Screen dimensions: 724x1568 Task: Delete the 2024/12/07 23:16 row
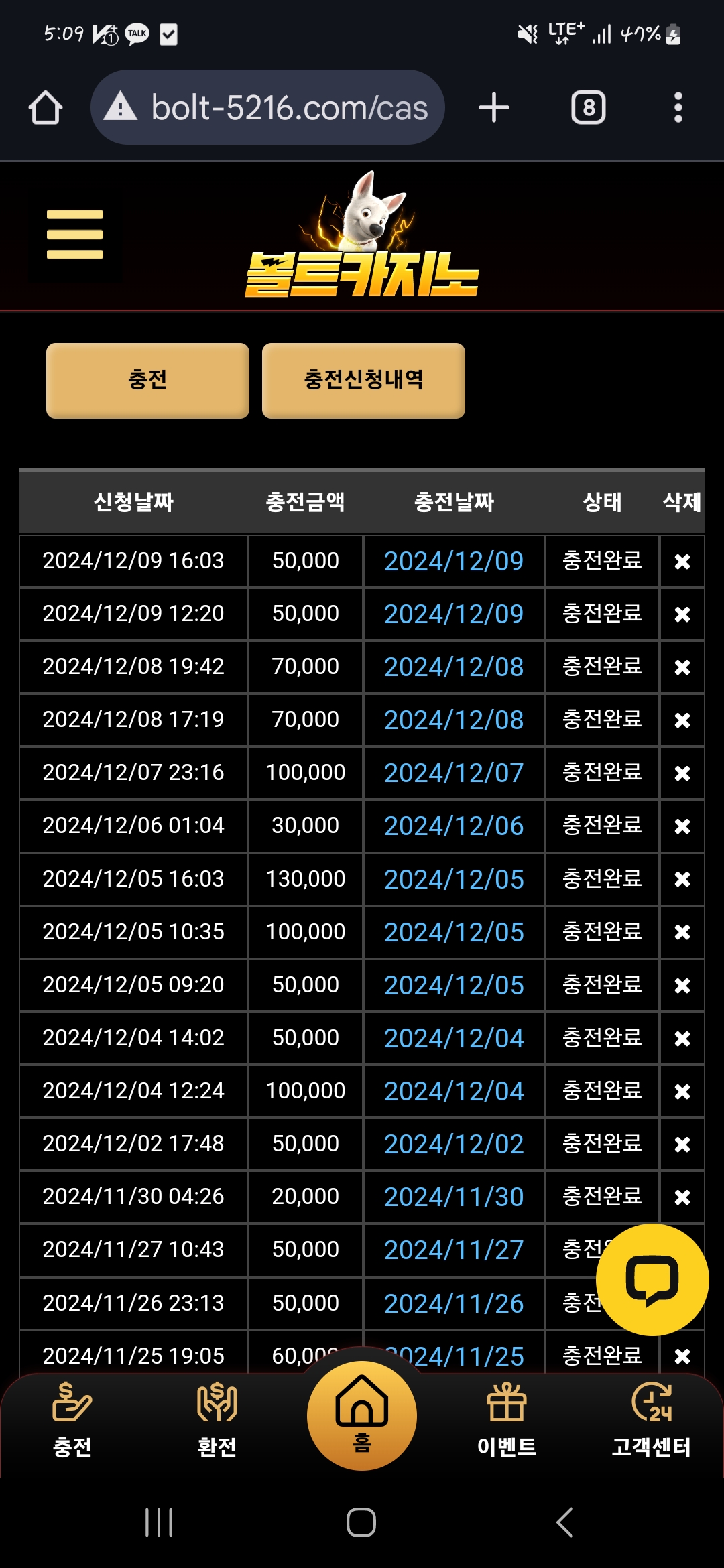[682, 773]
